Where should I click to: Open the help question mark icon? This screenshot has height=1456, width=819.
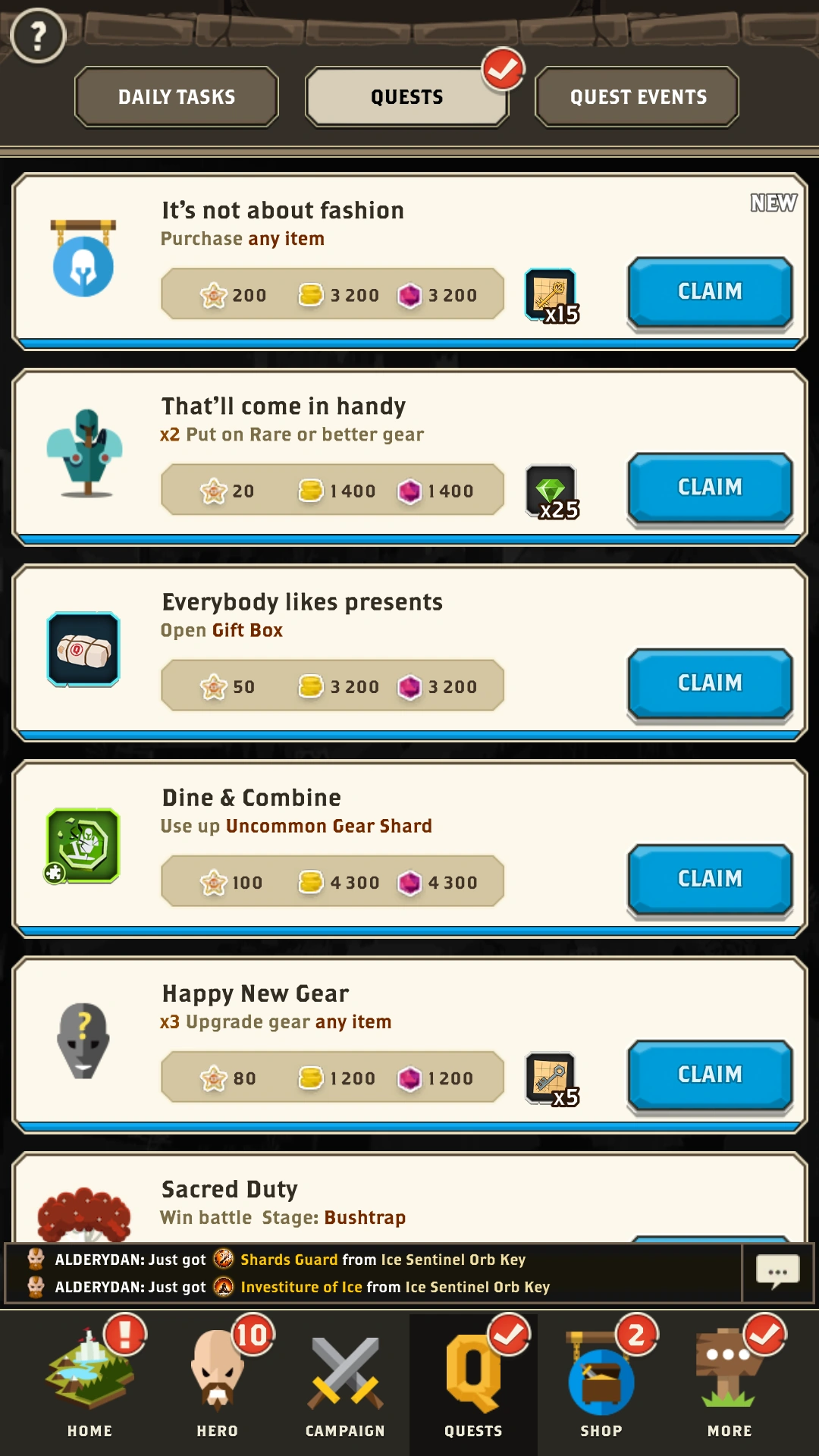click(x=38, y=36)
